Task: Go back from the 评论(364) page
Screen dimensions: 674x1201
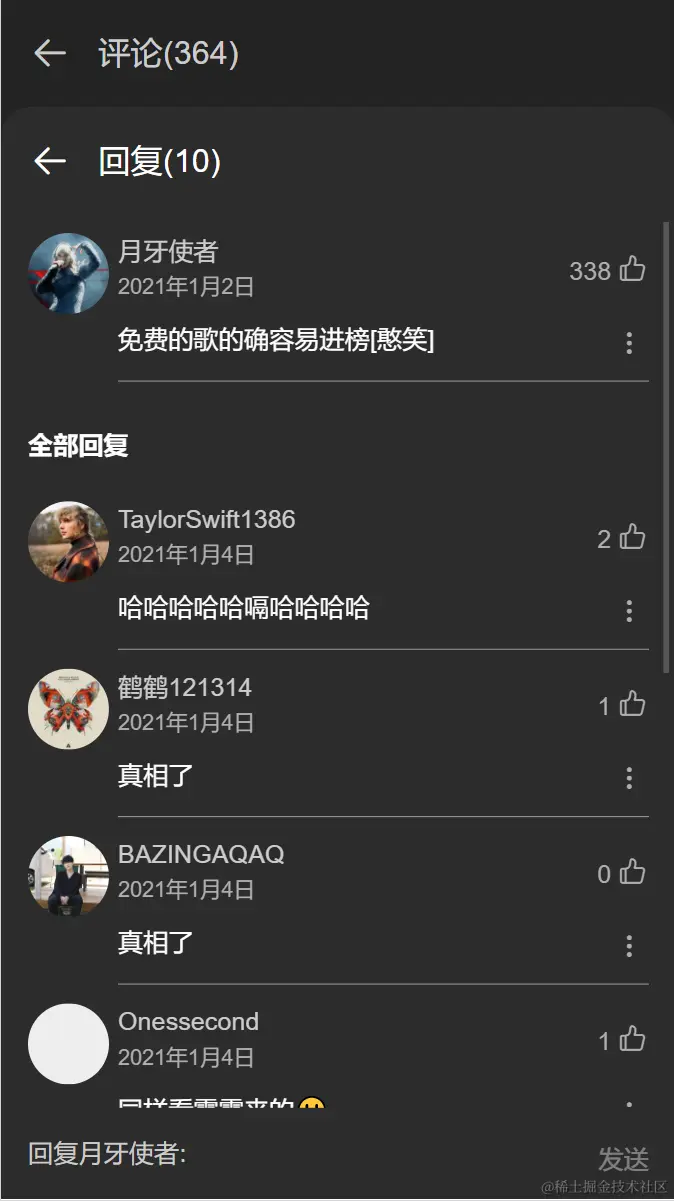Action: click(x=50, y=54)
